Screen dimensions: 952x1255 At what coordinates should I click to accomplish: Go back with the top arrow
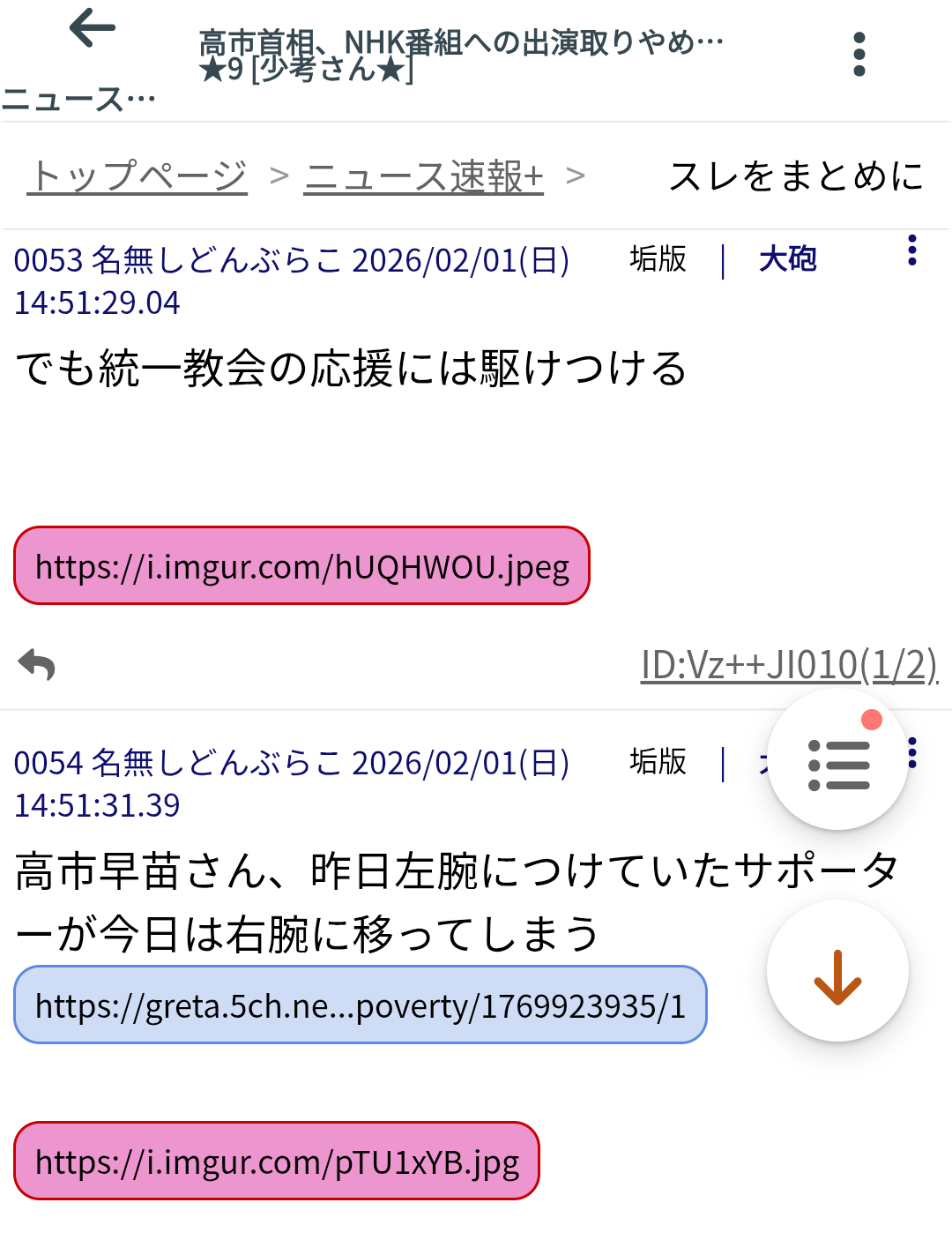point(93,29)
